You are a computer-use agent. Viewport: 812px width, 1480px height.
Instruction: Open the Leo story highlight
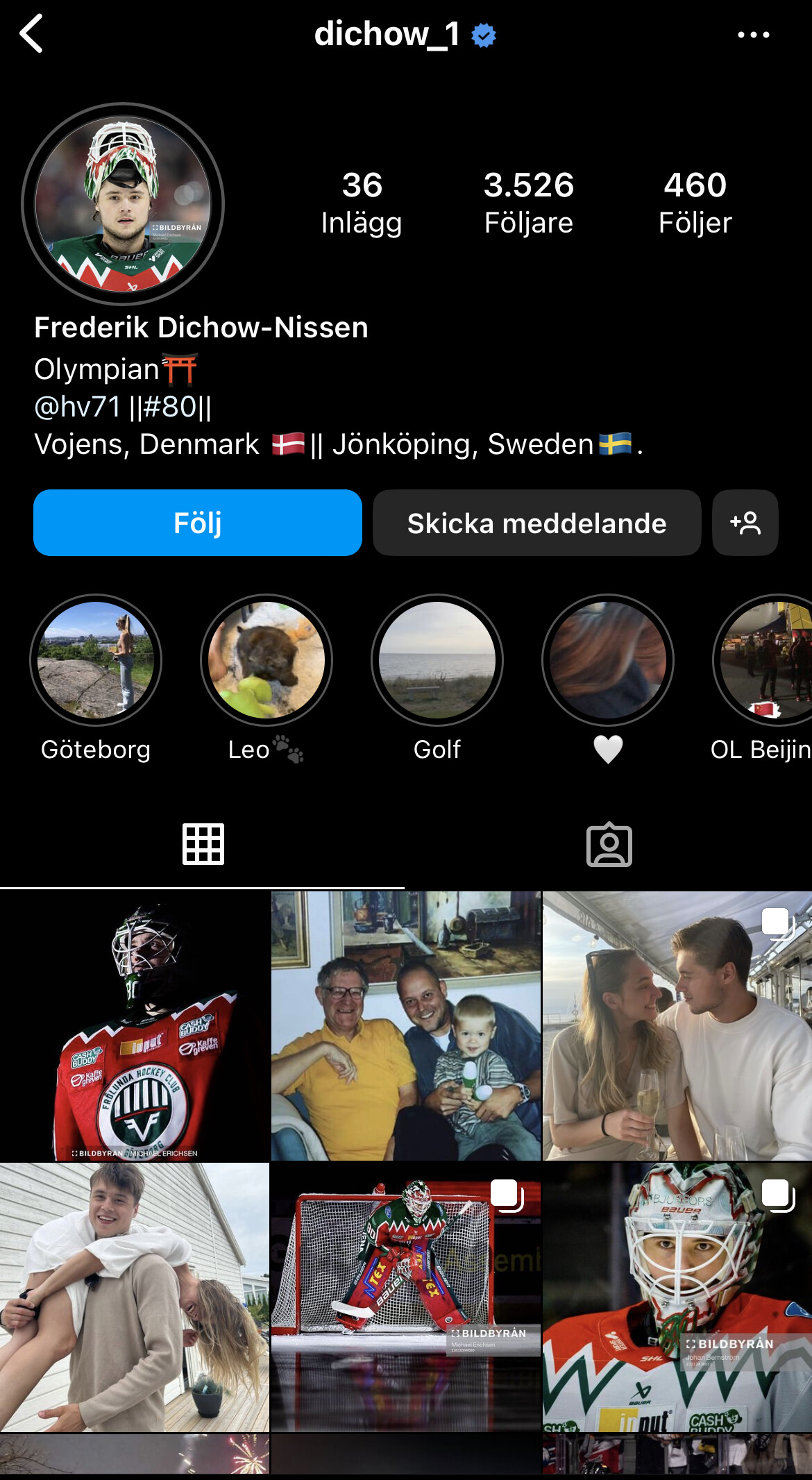pos(267,660)
